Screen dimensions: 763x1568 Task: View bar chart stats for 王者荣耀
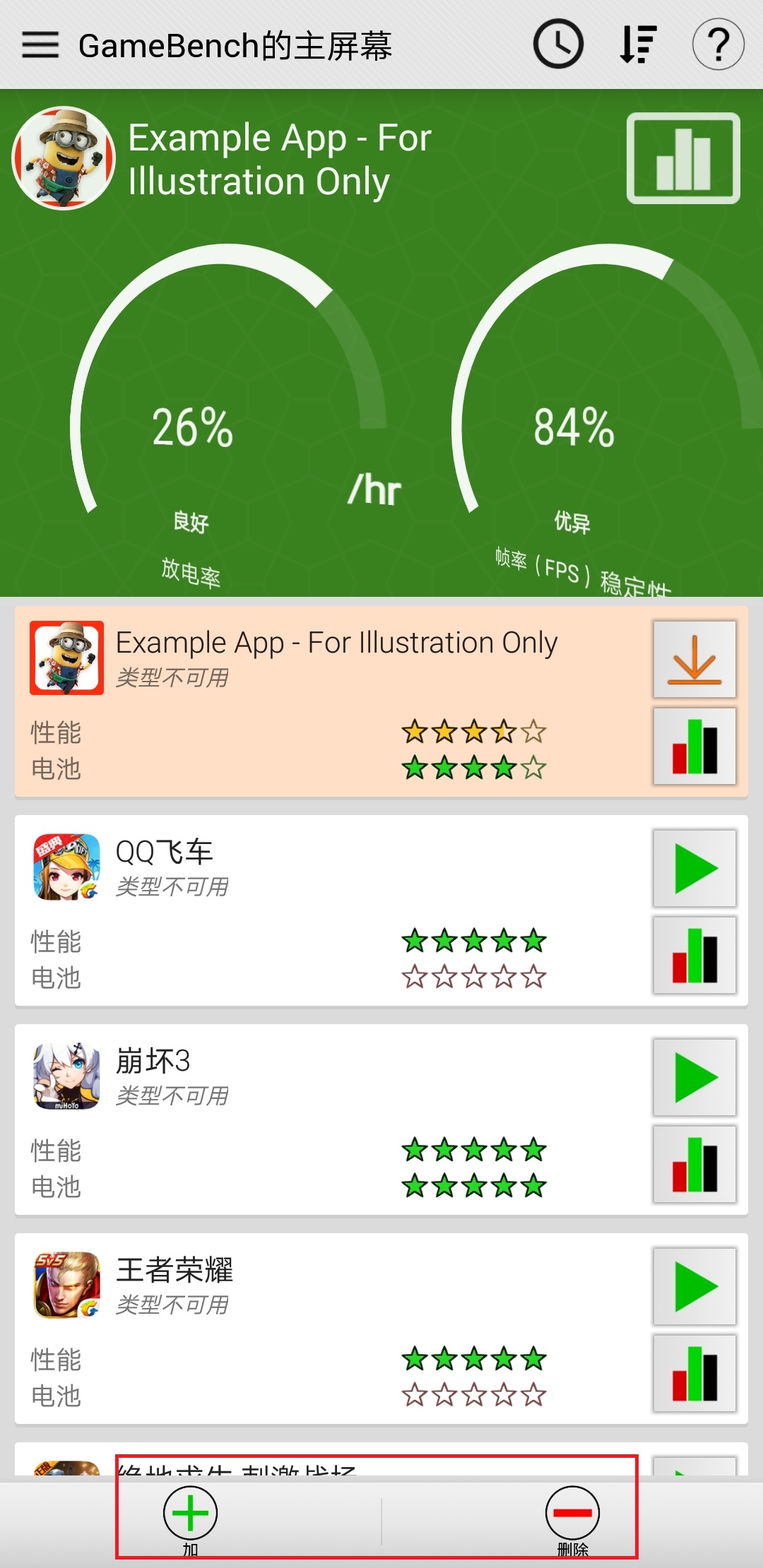click(694, 1373)
